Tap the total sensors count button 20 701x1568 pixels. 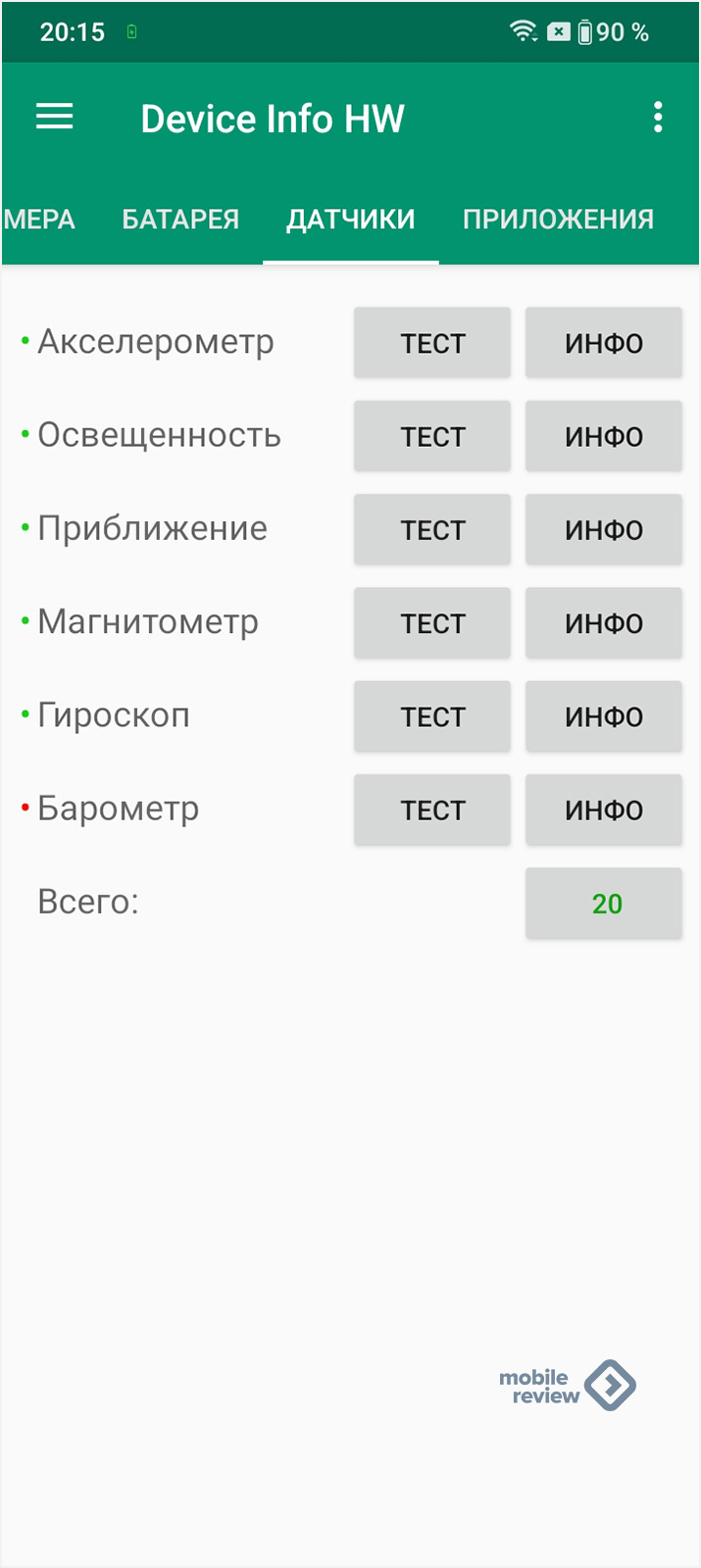tap(604, 904)
